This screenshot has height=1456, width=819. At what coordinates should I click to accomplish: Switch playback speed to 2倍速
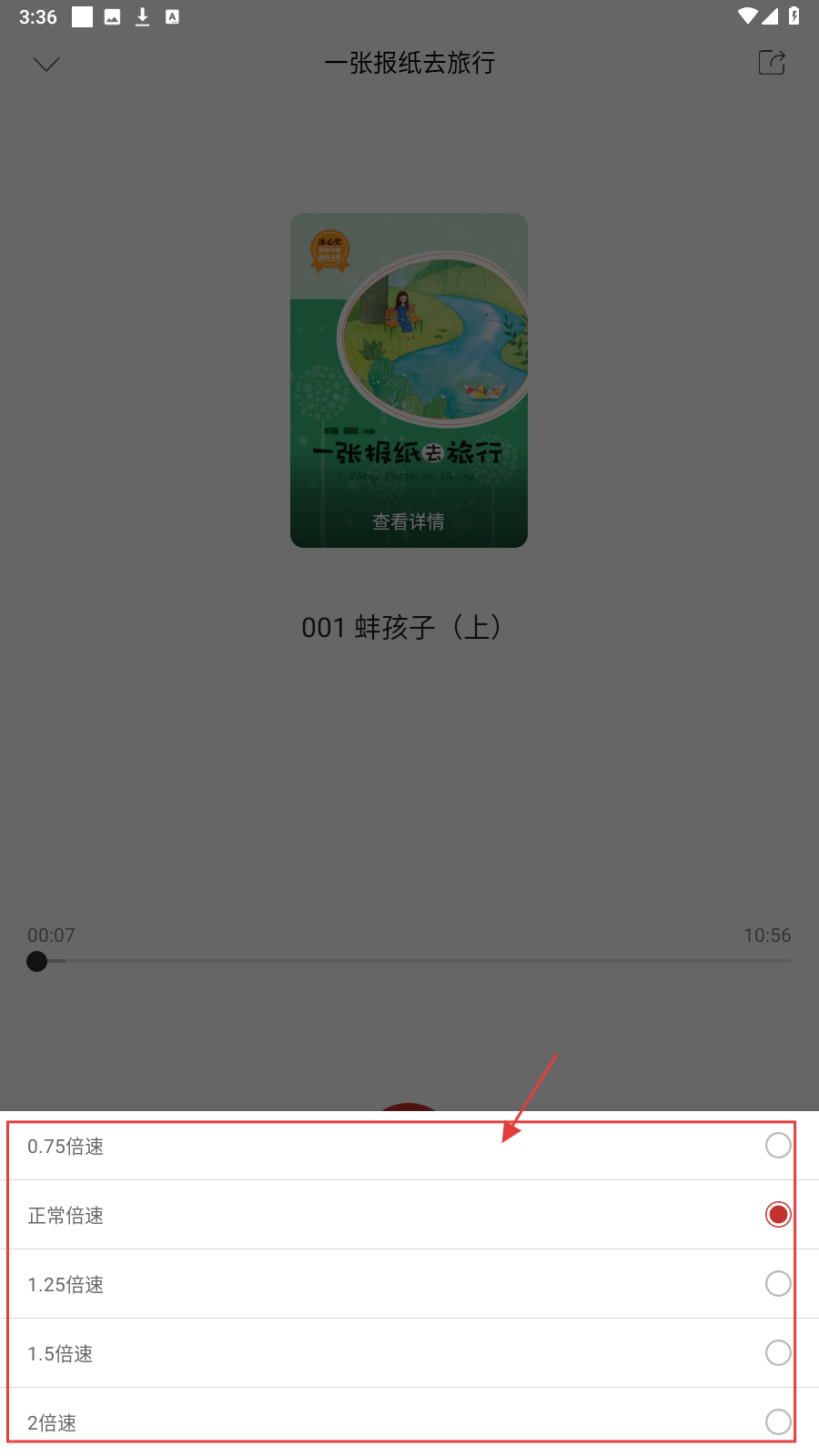point(777,1421)
